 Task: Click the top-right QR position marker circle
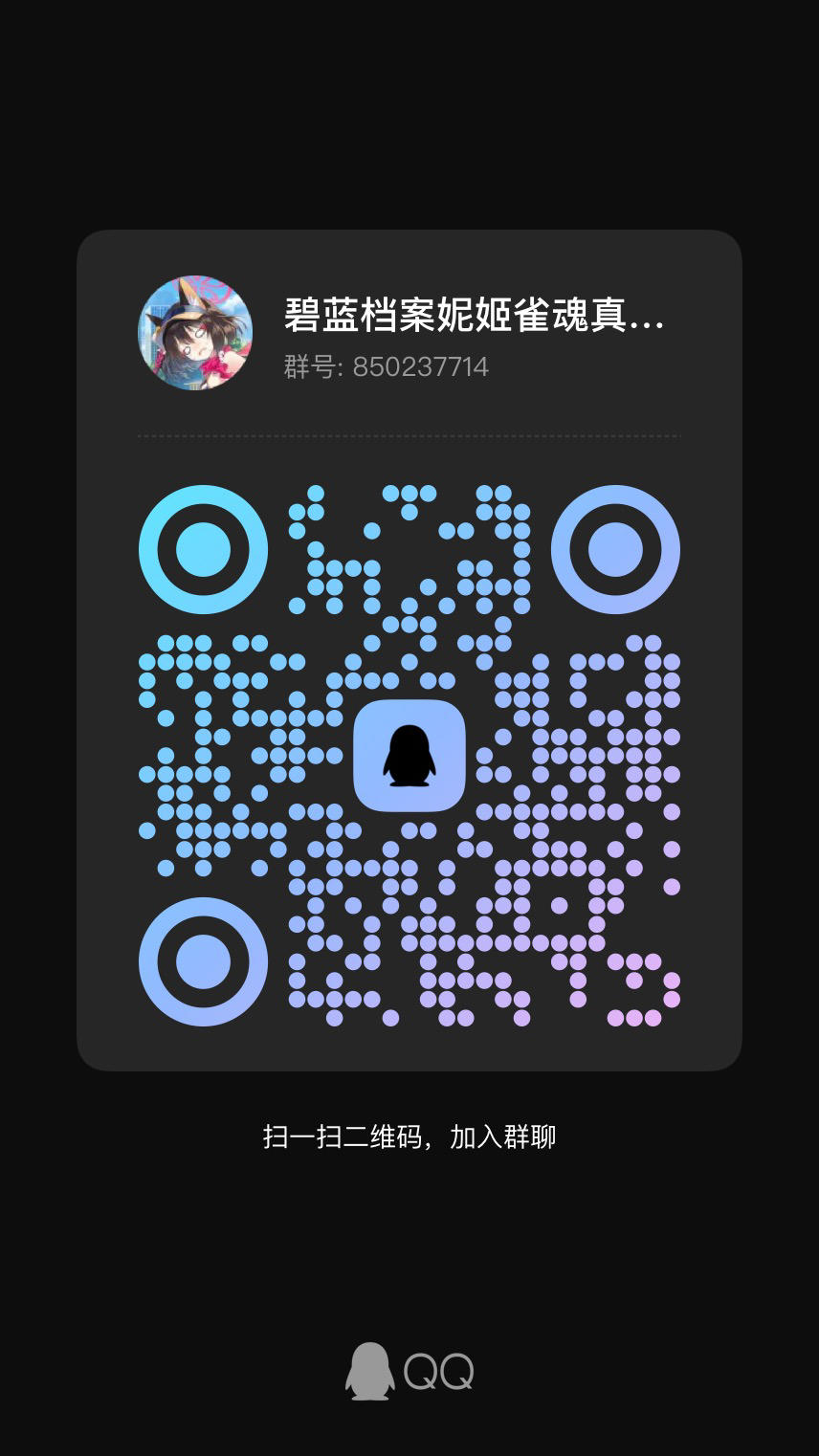(615, 548)
